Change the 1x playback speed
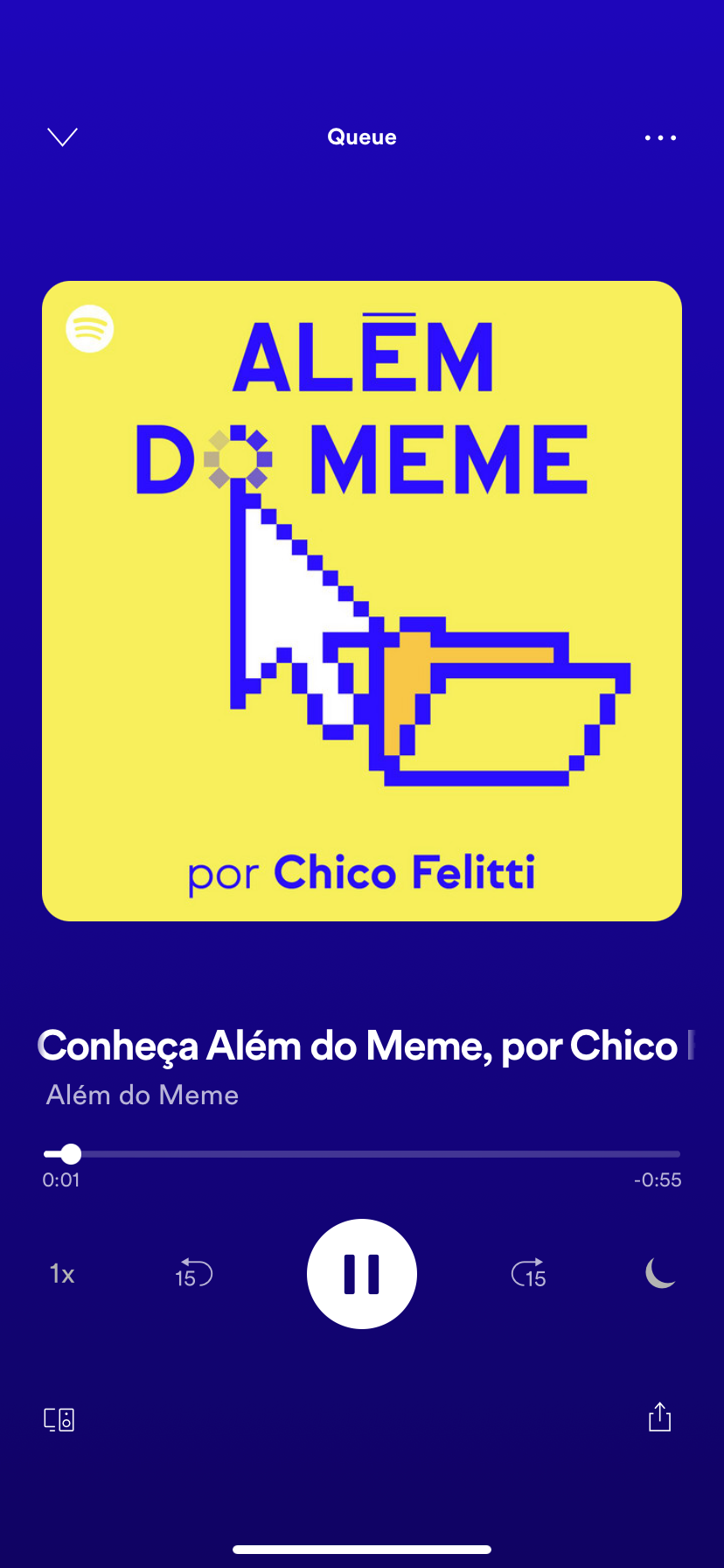The height and width of the screenshot is (1568, 724). click(62, 1274)
